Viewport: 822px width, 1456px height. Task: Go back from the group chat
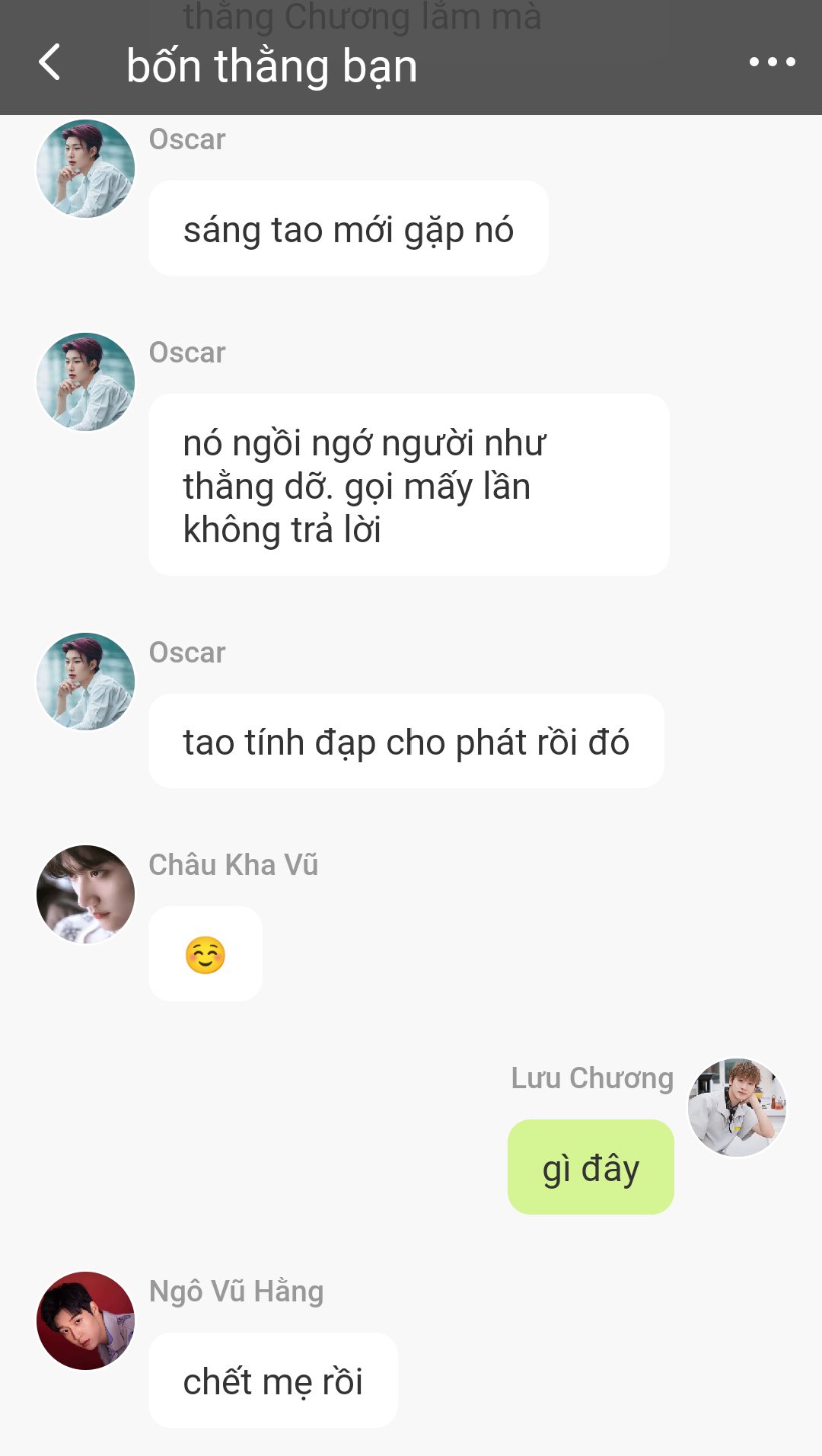point(49,62)
